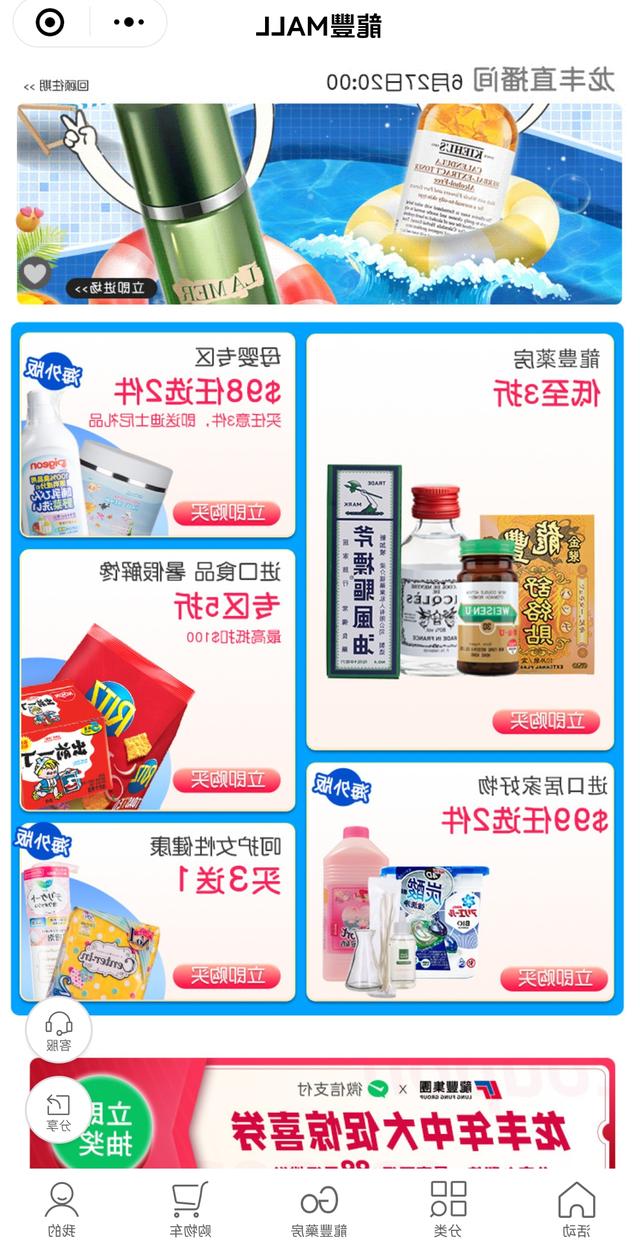The image size is (640, 1244).
Task: Like the livestream banner with the heart icon
Action: point(35,273)
